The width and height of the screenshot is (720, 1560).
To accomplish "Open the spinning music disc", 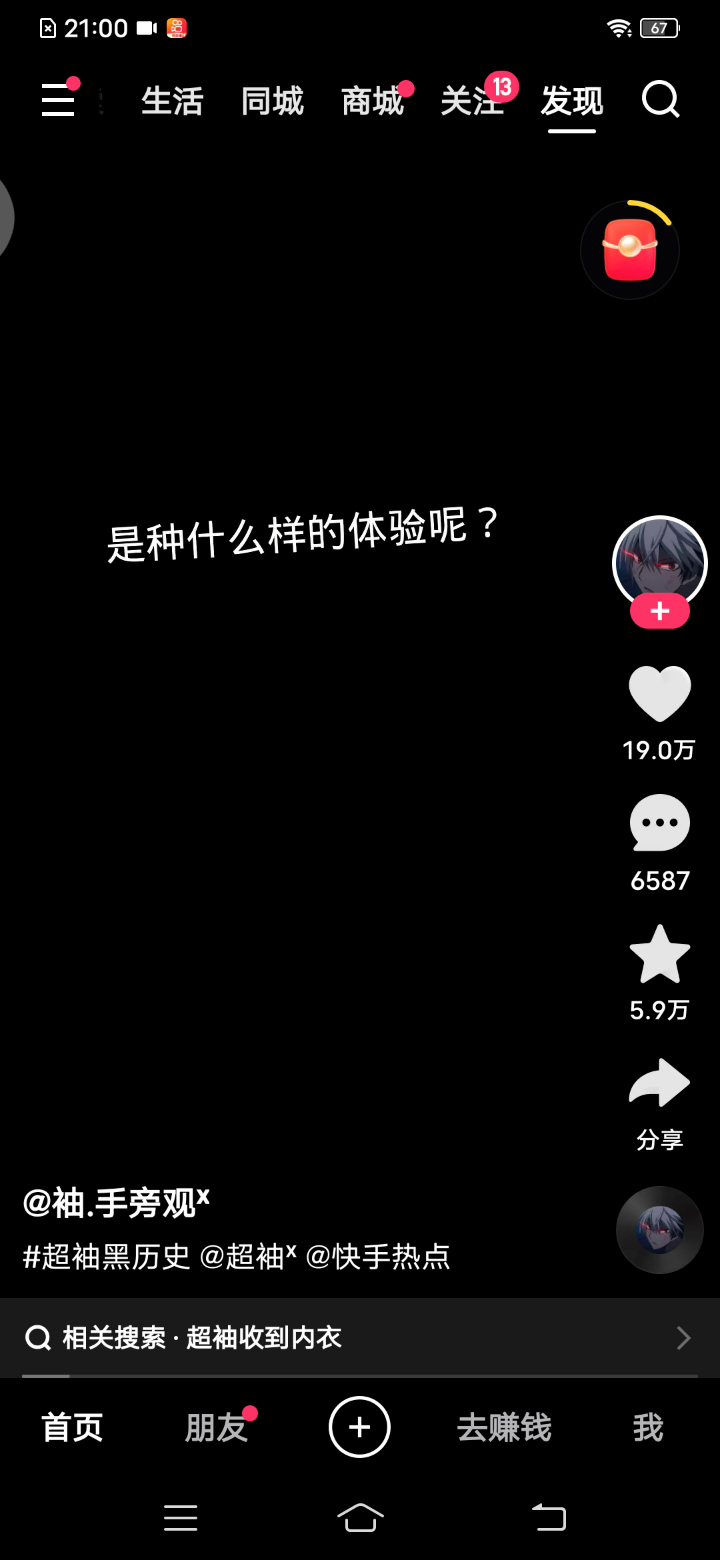I will point(659,1229).
